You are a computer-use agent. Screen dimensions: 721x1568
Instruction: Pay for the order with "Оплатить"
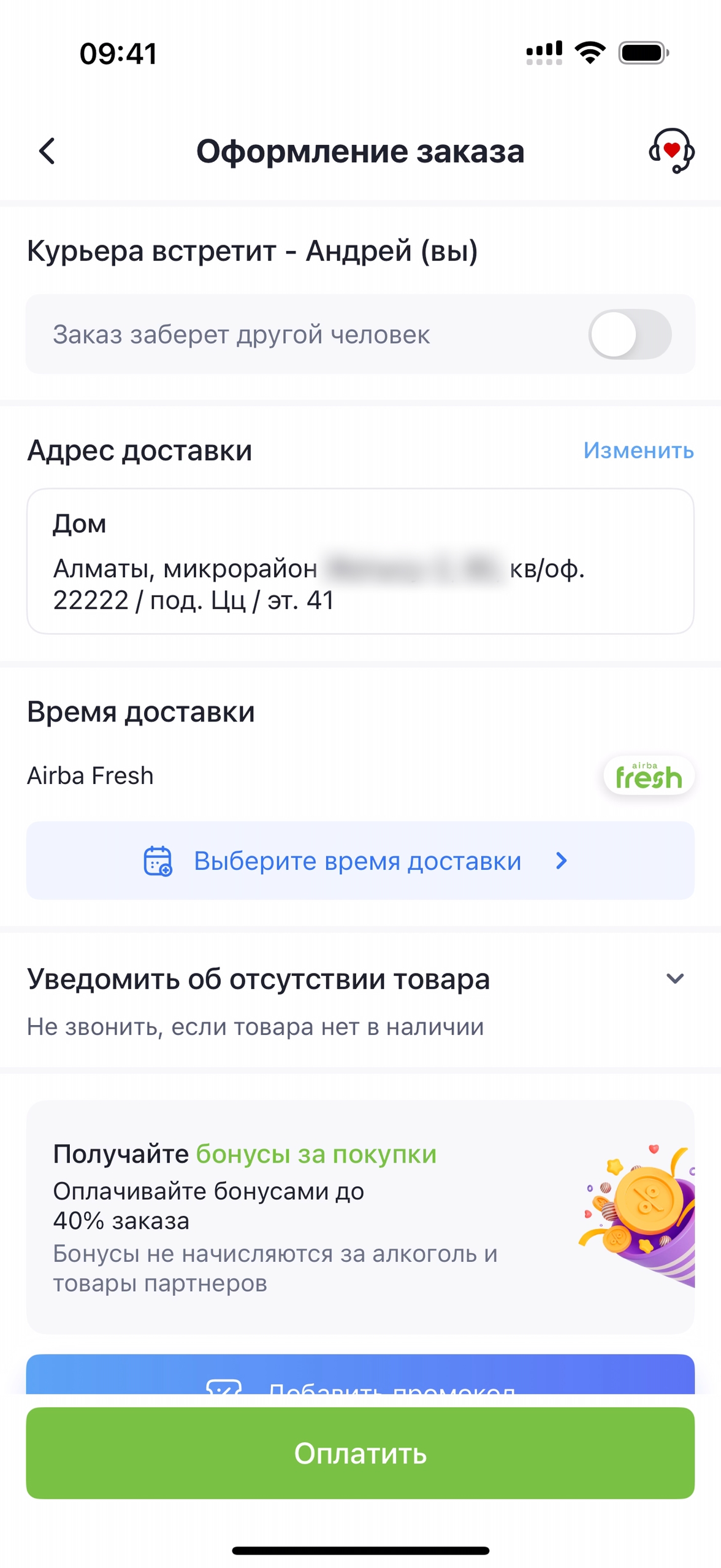pyautogui.click(x=360, y=1453)
